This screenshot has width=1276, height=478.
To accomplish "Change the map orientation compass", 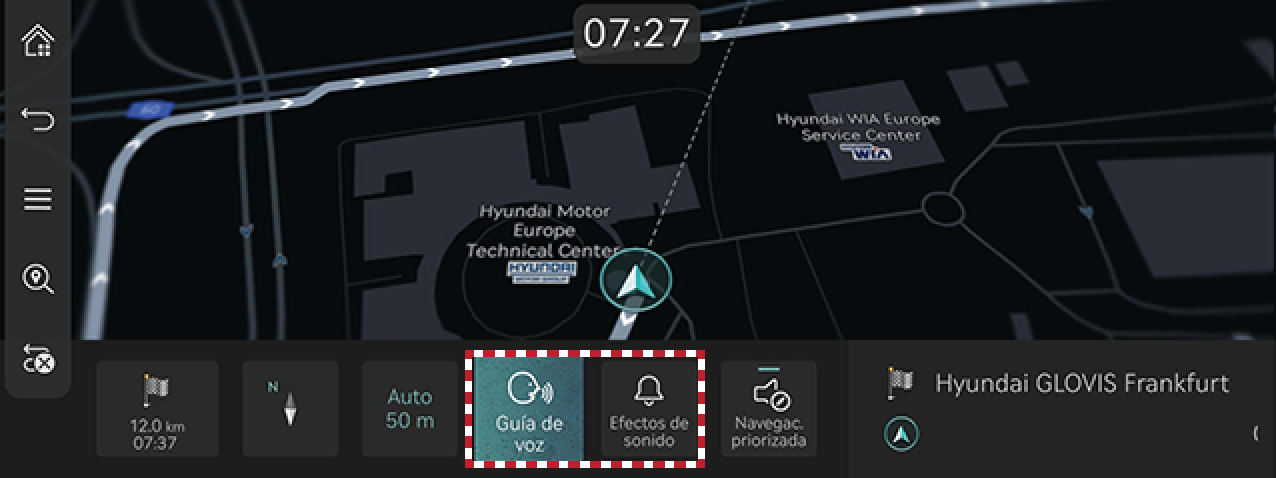I will coord(290,409).
